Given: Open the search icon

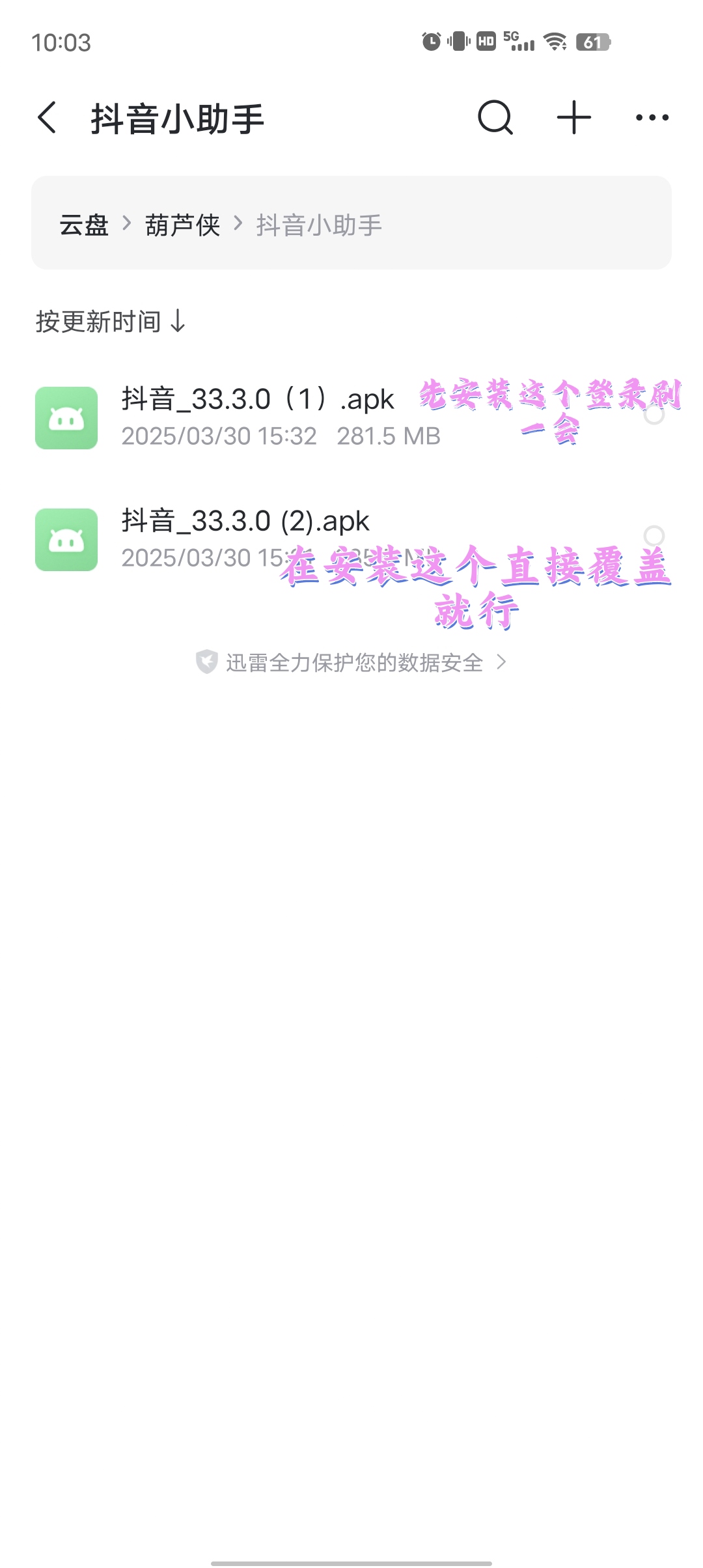Looking at the screenshot, I should click(495, 118).
